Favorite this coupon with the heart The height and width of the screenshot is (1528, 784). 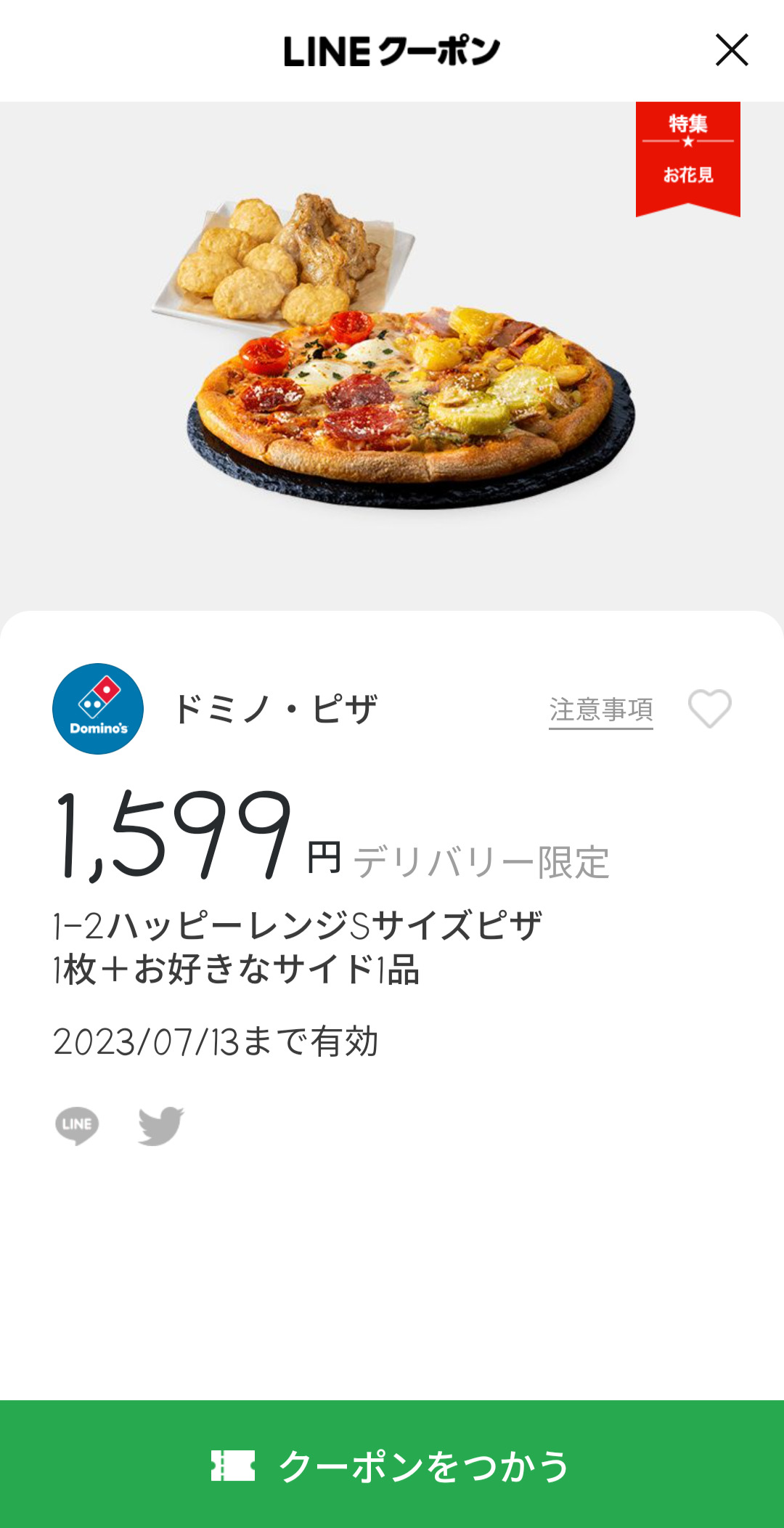coord(709,708)
